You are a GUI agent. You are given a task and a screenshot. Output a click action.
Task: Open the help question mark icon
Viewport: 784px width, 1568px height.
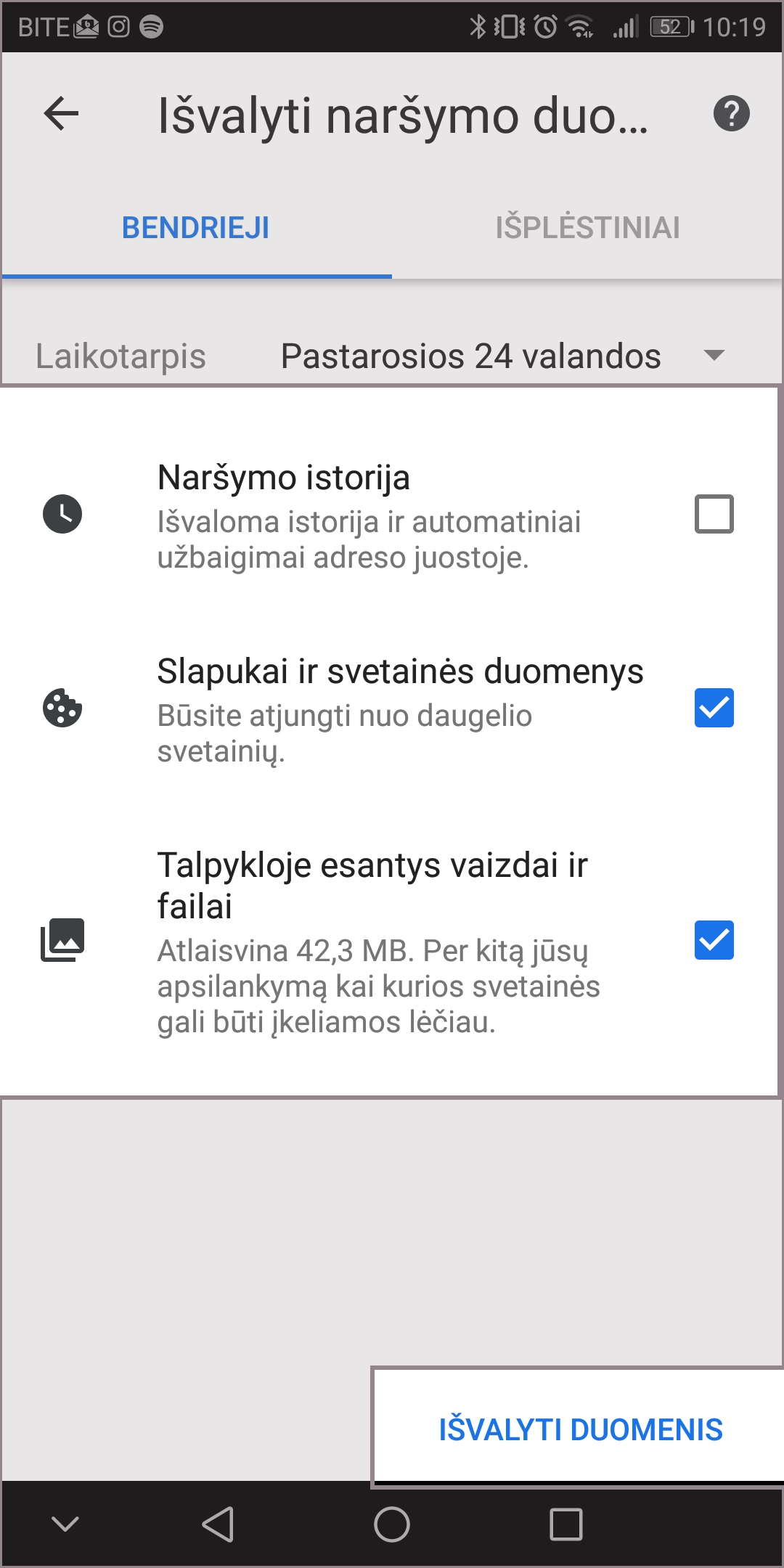pos(731,114)
